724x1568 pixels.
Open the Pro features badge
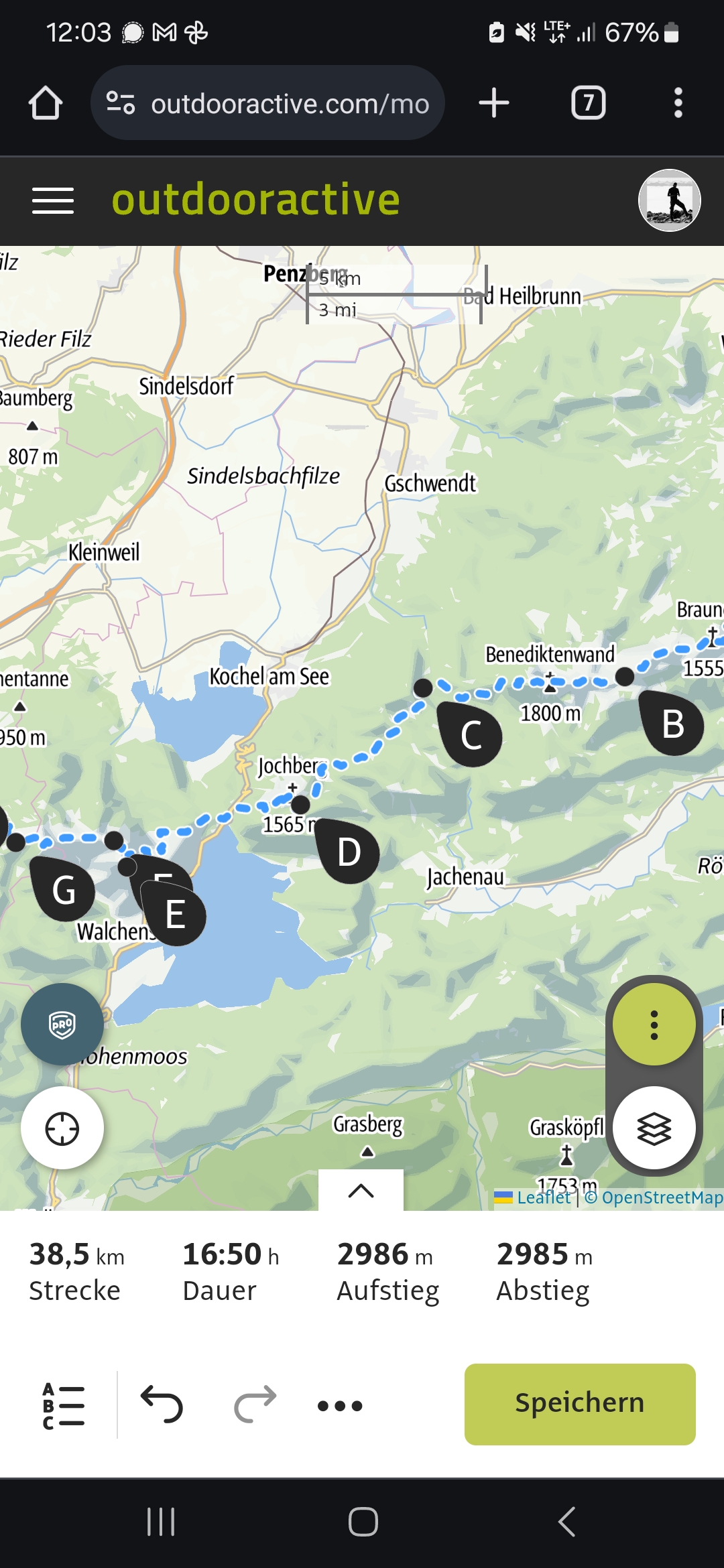(x=62, y=1025)
